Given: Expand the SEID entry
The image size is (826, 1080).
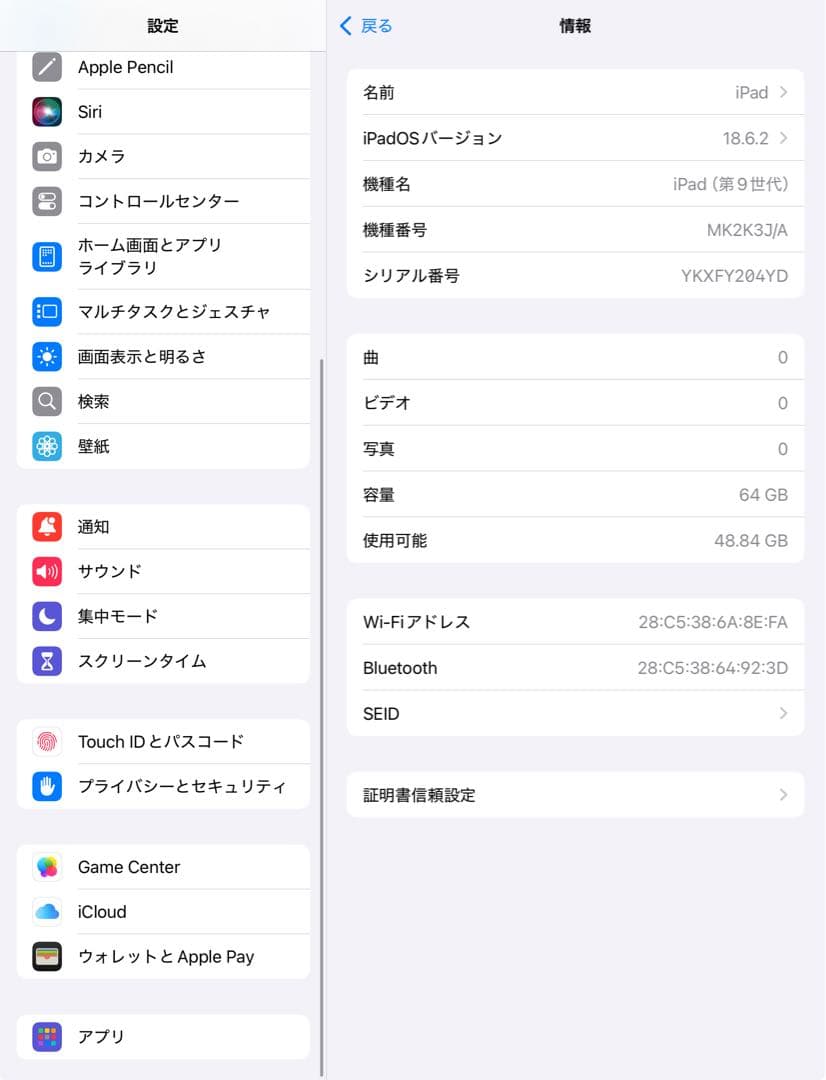Looking at the screenshot, I should (x=786, y=713).
